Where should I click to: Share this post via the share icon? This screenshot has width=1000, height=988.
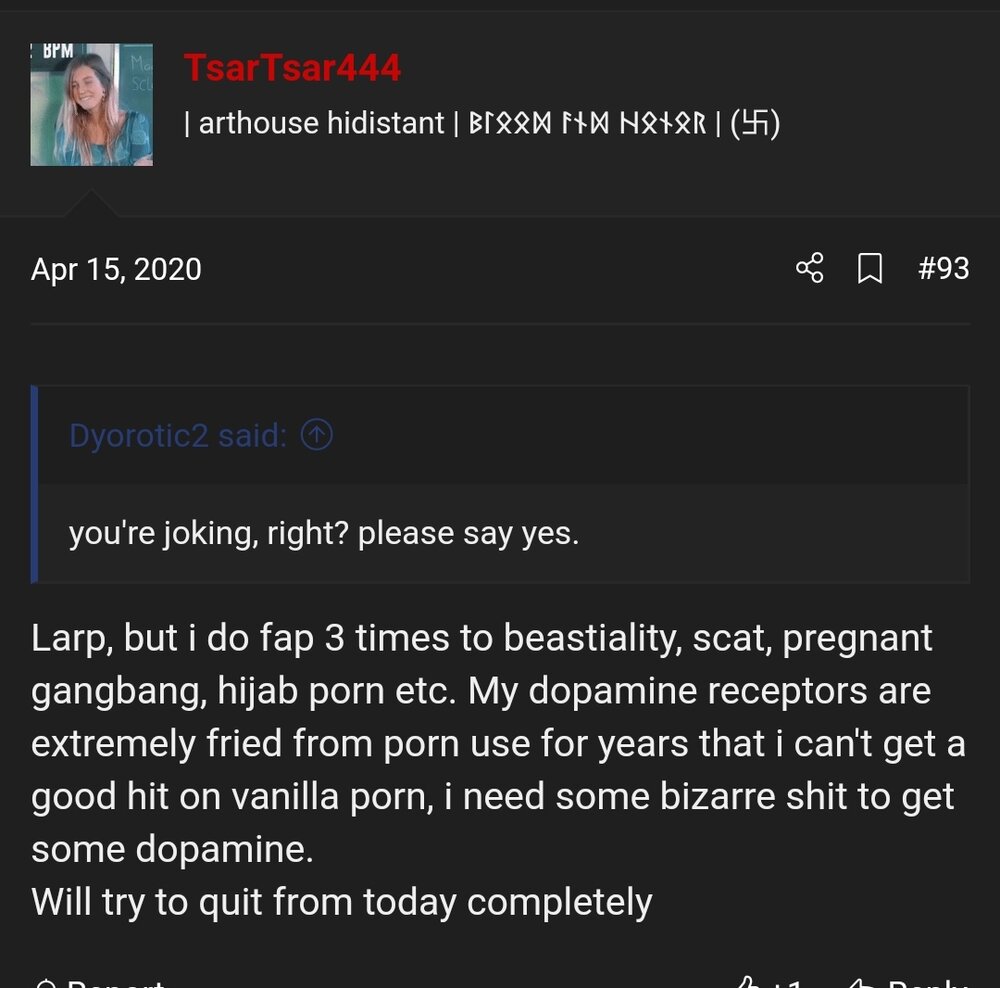coord(809,268)
